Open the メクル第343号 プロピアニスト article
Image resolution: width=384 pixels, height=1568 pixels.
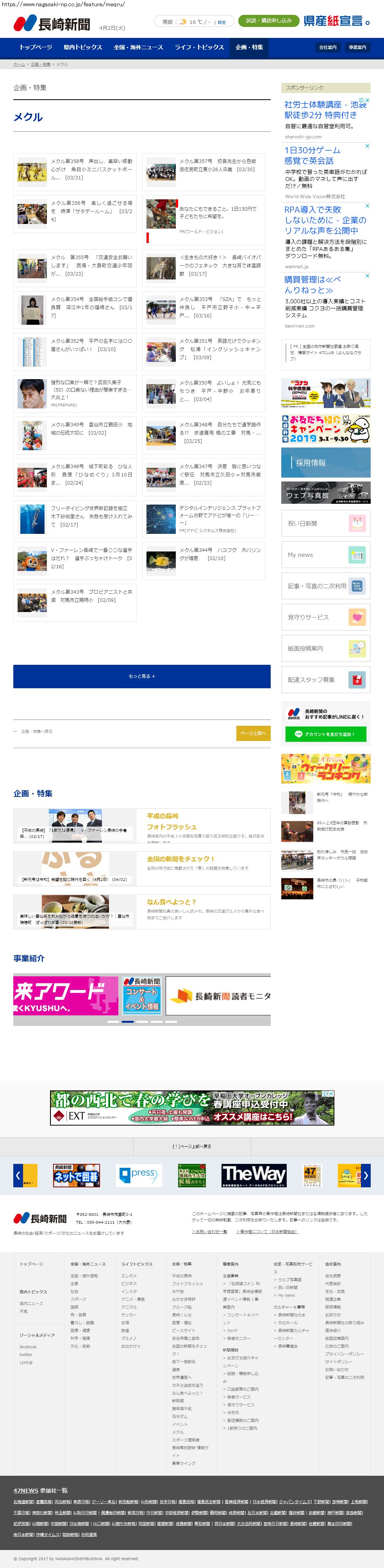point(75,600)
